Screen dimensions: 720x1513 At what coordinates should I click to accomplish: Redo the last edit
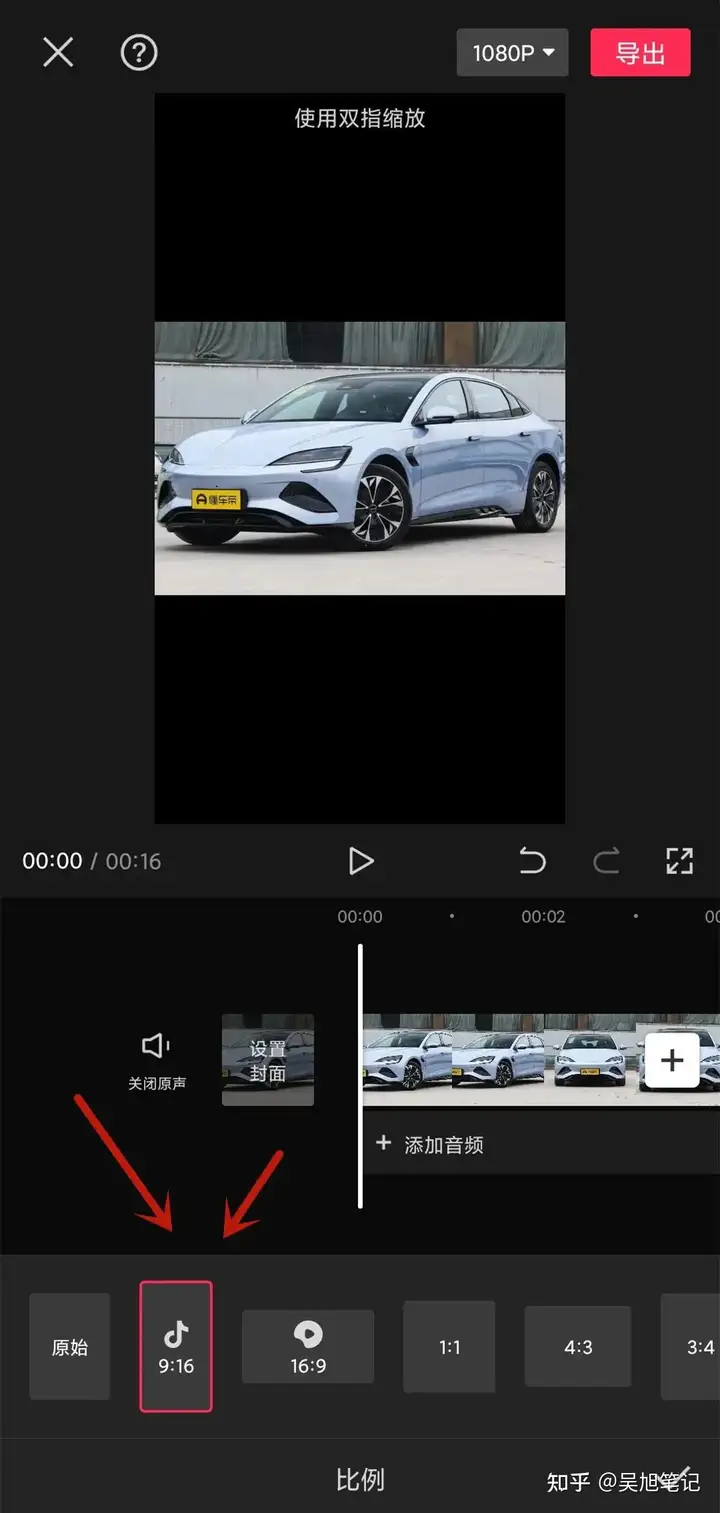(x=606, y=861)
